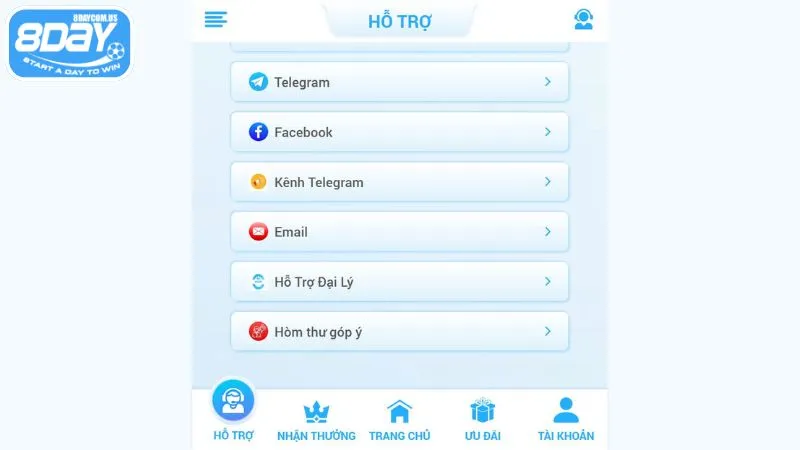Open the hamburger menu
Screen dimensions: 800x450
pos(215,19)
